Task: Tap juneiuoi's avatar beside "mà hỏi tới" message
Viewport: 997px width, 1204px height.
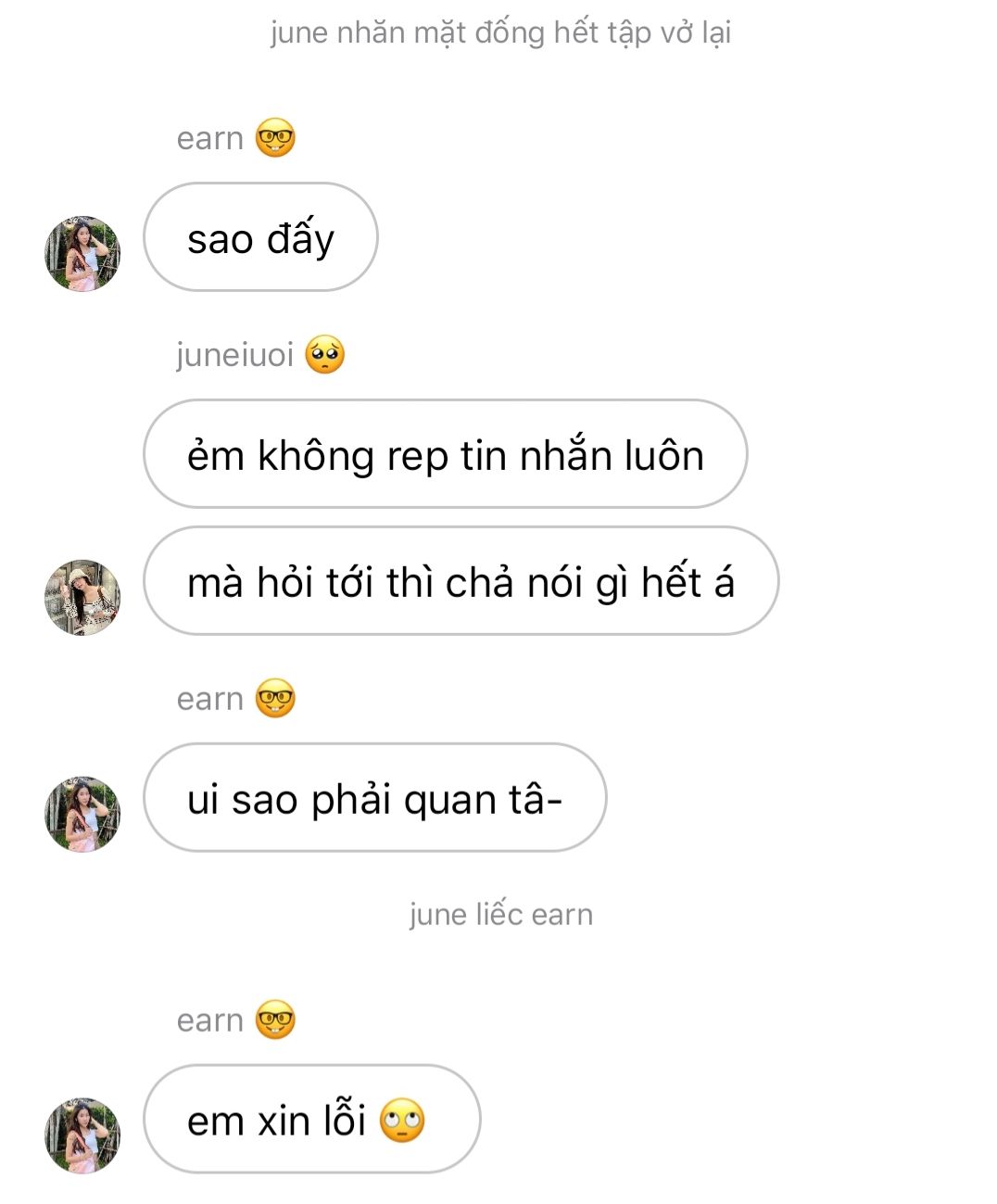Action: pos(82,597)
